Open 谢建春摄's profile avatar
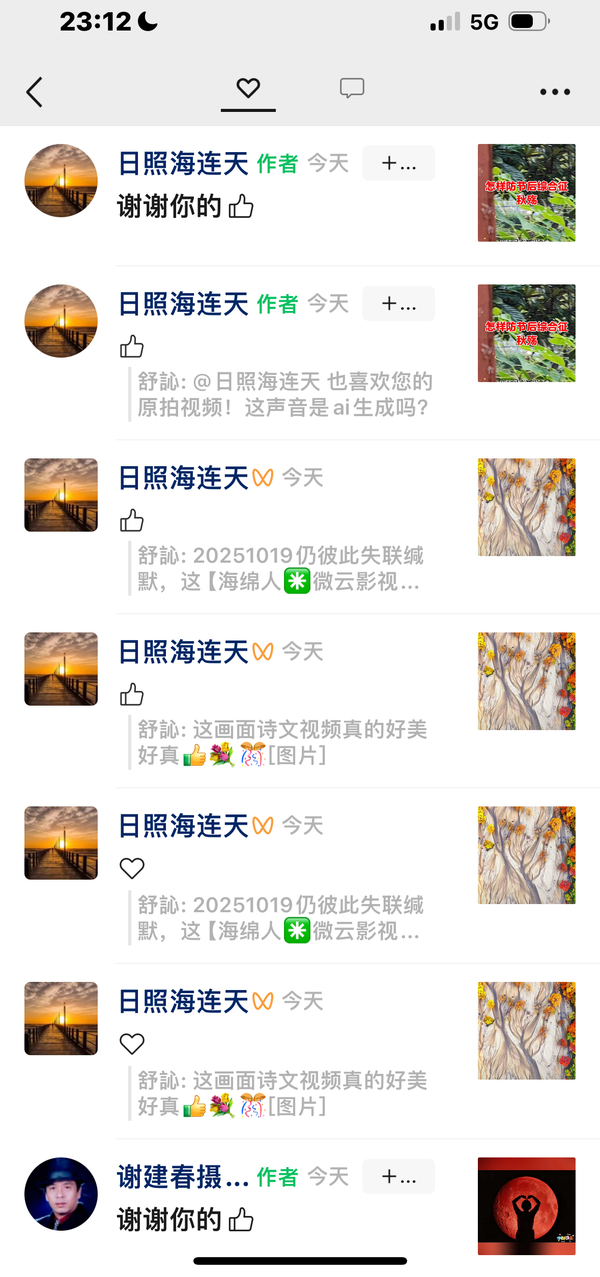 [x=61, y=1194]
